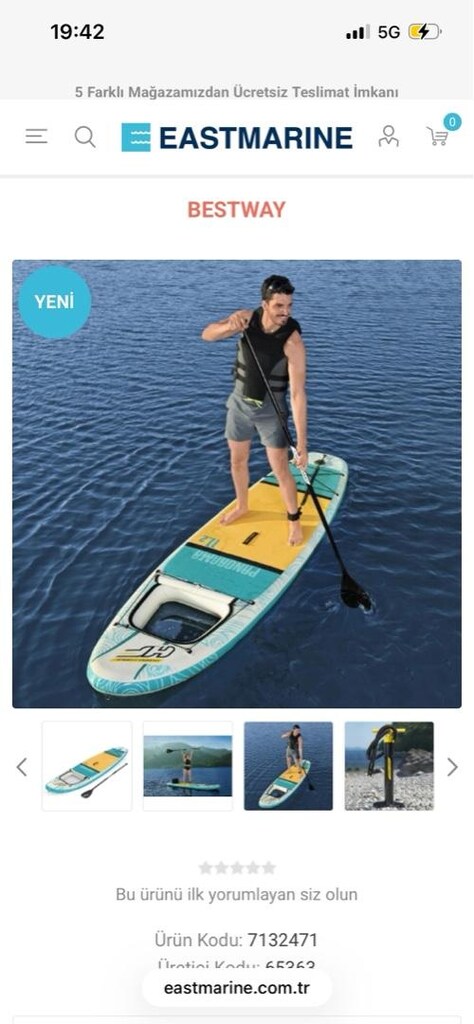Go to the Eastmarine home logo

(x=237, y=137)
